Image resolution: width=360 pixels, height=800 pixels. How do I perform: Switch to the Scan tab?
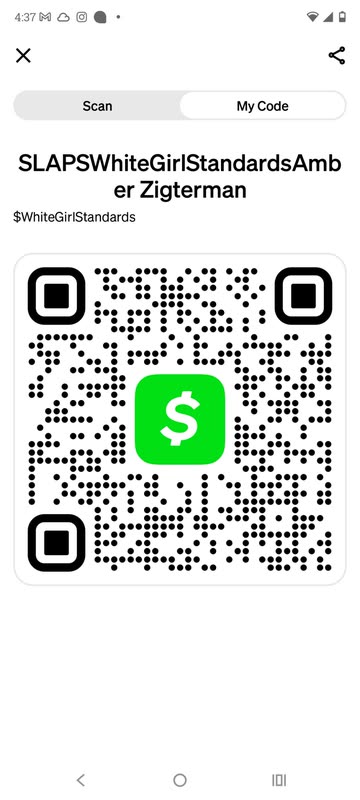point(97,106)
